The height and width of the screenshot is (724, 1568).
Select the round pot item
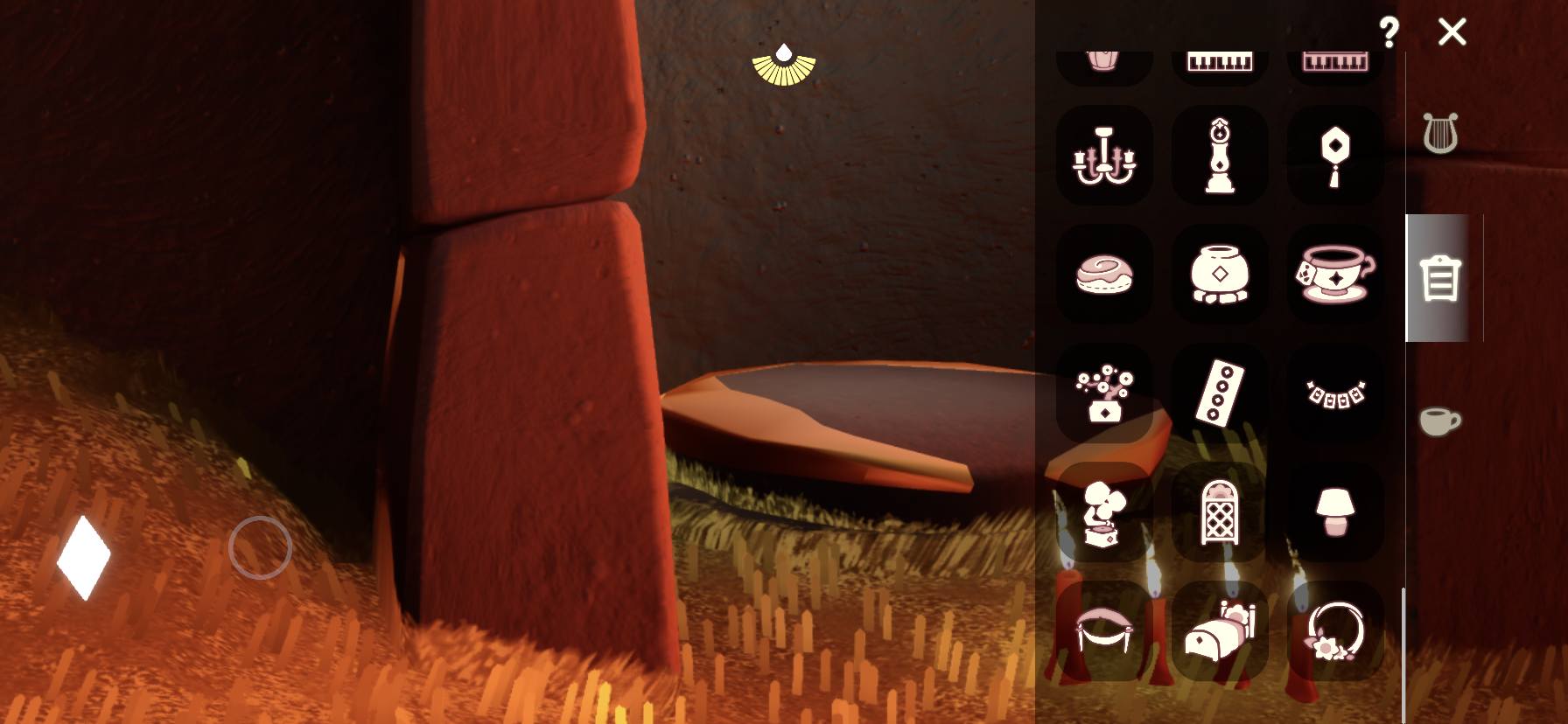(x=1220, y=275)
